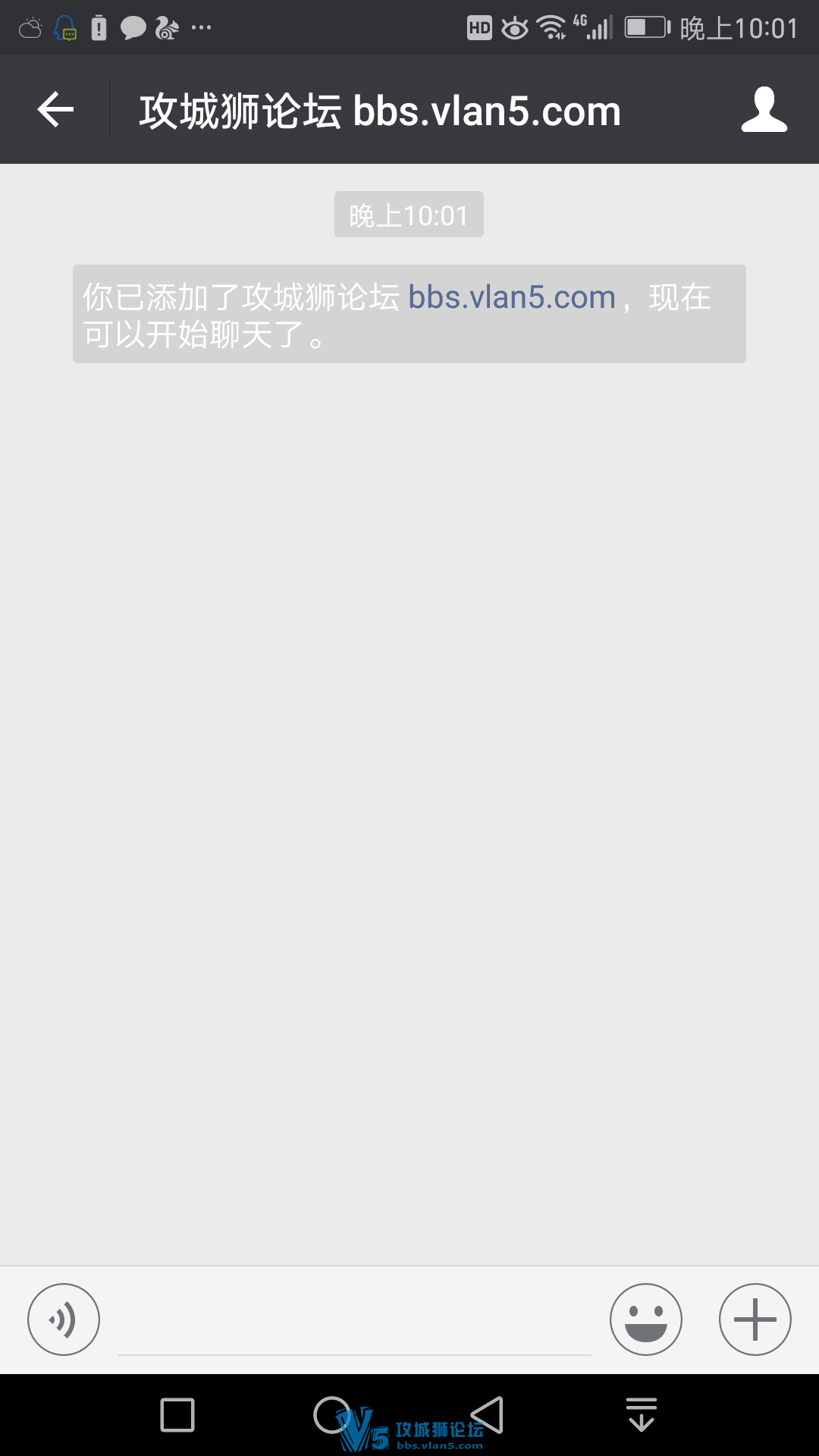Image resolution: width=819 pixels, height=1456 pixels.
Task: Open the bbs.vlan5.com link in the message
Action: point(512,297)
